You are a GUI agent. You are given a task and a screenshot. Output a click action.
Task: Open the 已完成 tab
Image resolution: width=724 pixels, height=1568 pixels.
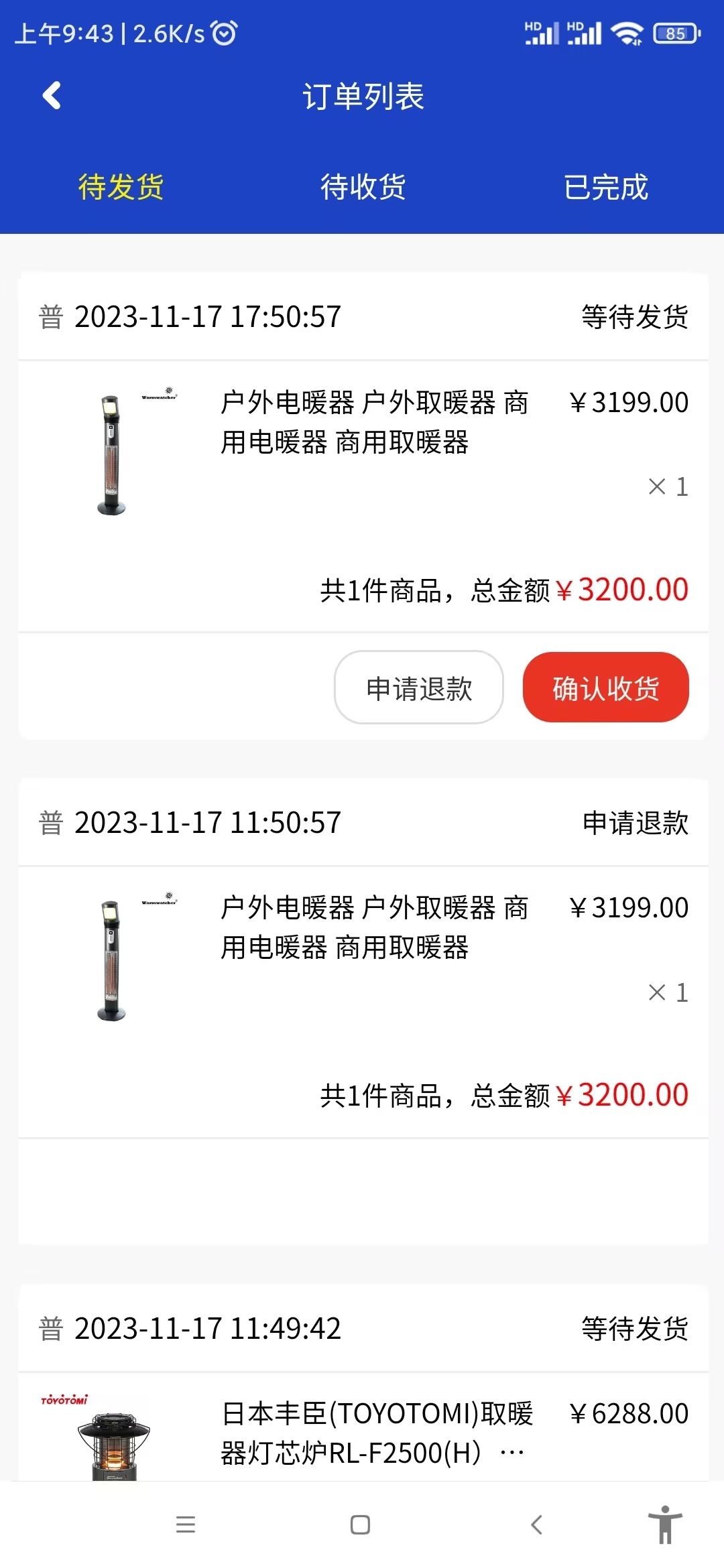(605, 186)
